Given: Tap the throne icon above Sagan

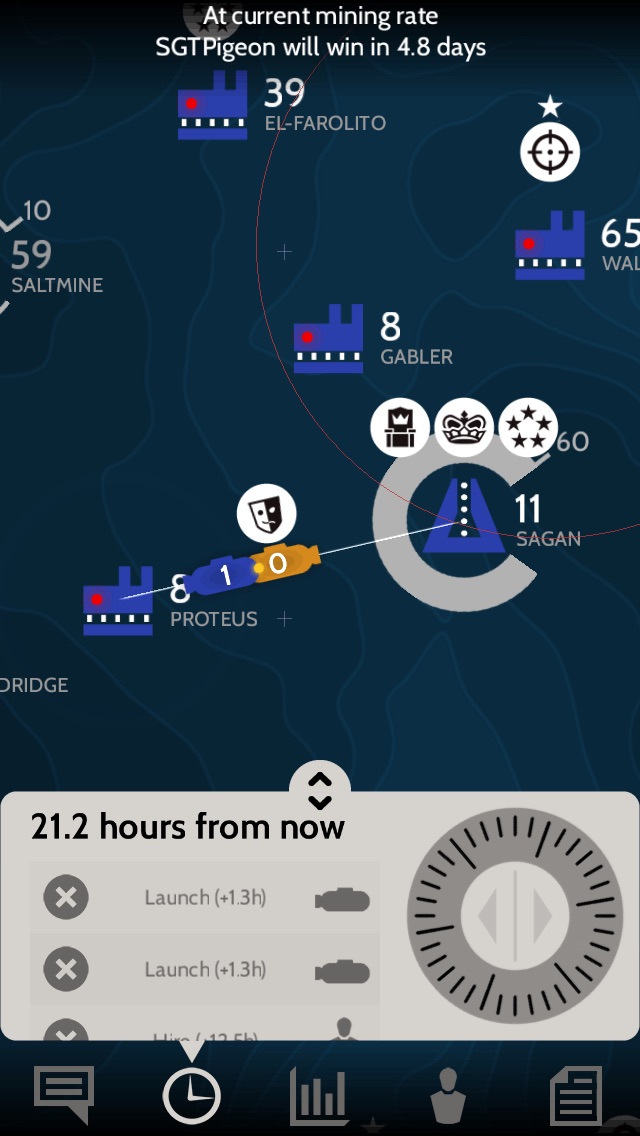Looking at the screenshot, I should [400, 428].
